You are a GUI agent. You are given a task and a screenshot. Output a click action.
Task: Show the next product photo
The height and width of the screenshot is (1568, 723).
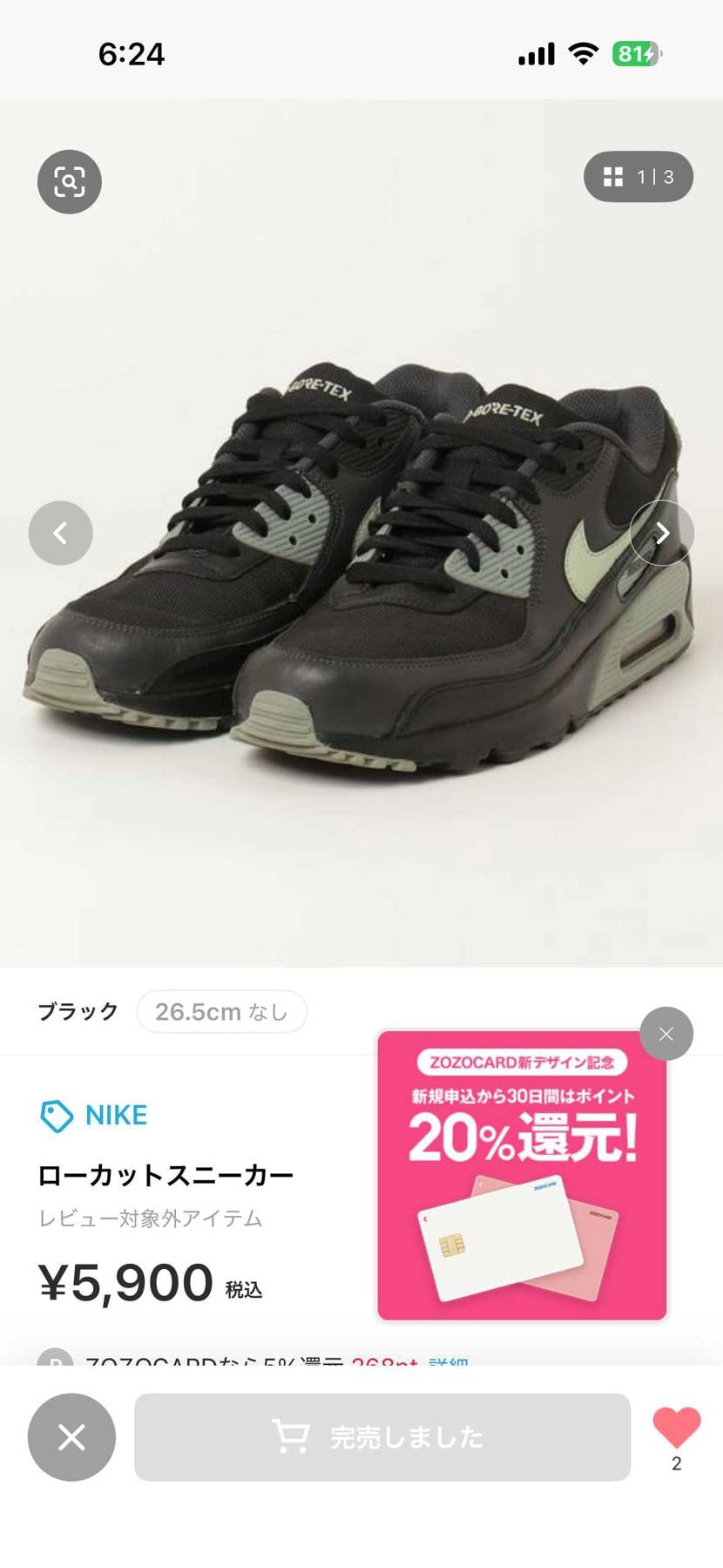(662, 533)
